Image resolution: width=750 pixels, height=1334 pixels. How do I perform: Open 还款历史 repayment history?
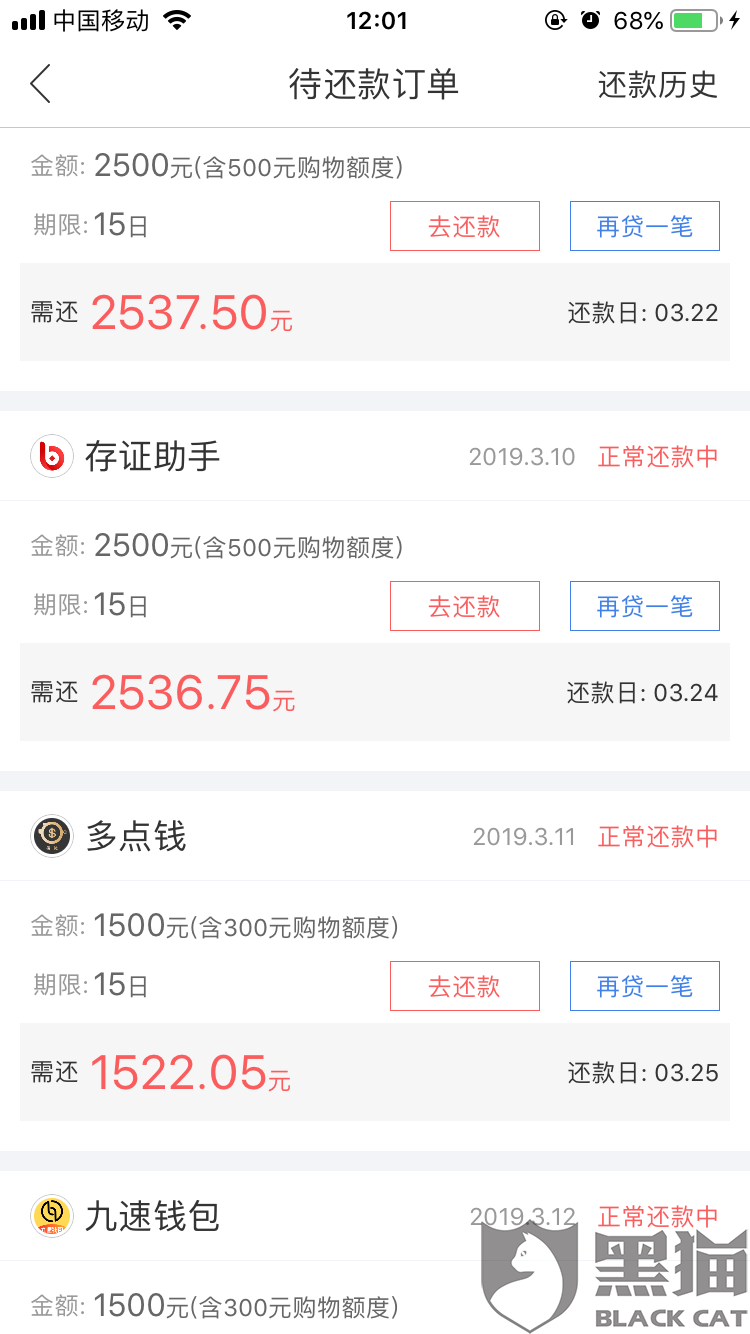coord(657,84)
